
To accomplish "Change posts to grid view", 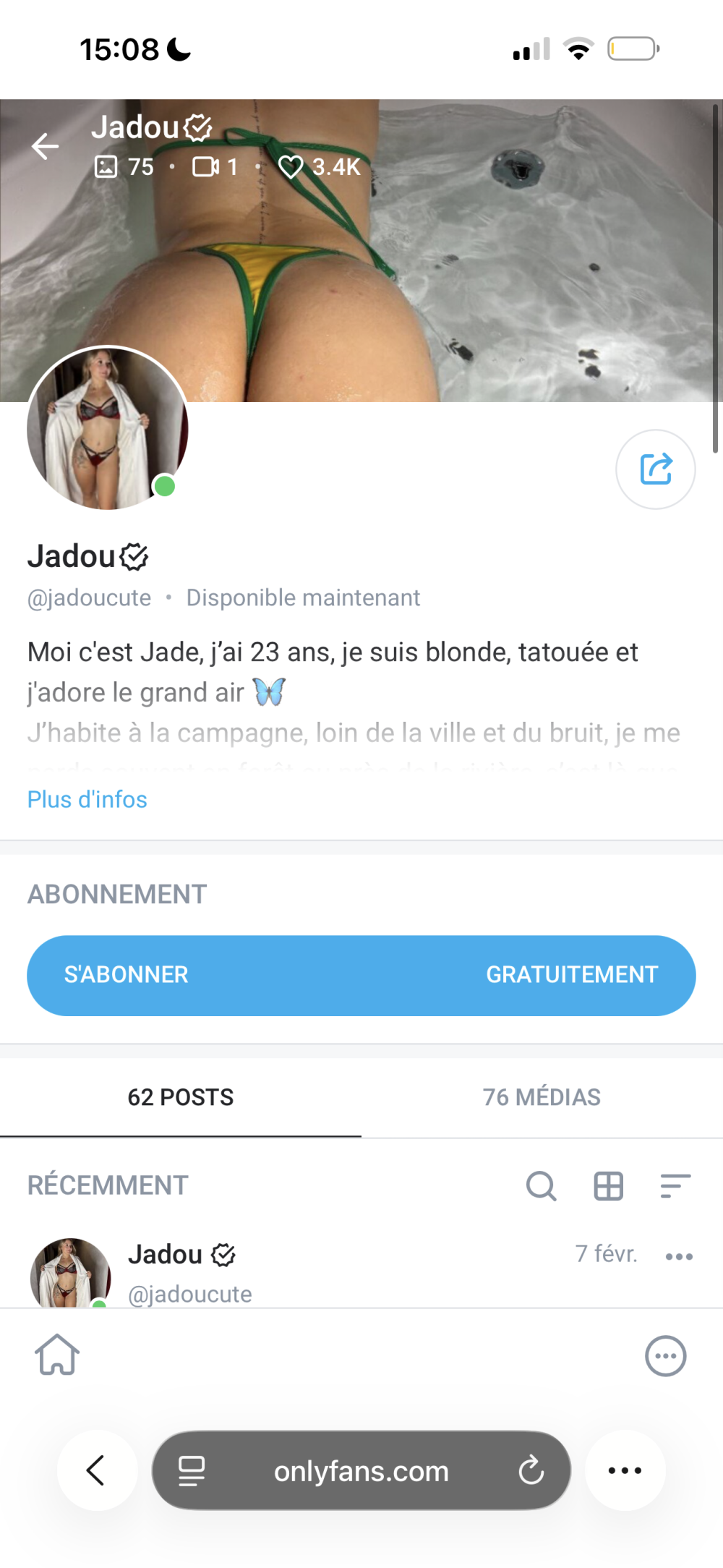I will [608, 1186].
